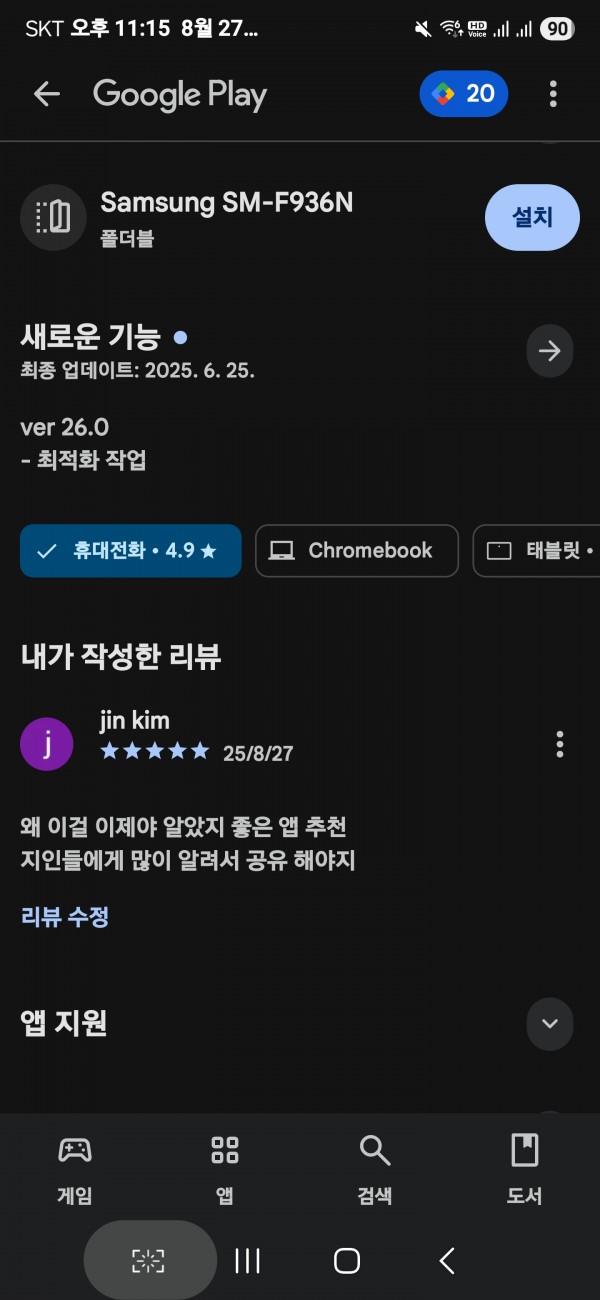Expand the 앱 지원 section

click(x=549, y=1023)
